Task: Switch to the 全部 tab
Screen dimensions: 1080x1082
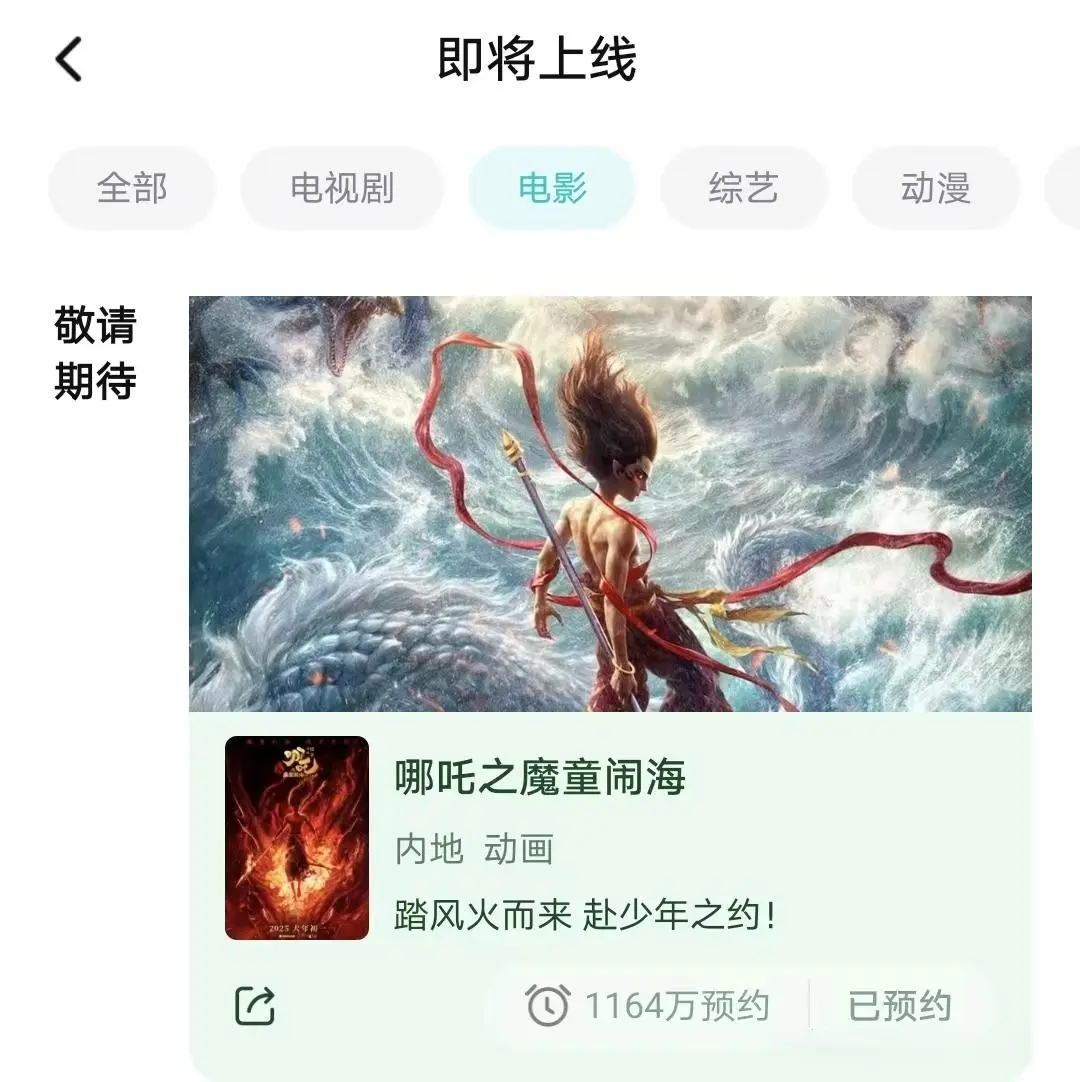Action: (x=132, y=188)
